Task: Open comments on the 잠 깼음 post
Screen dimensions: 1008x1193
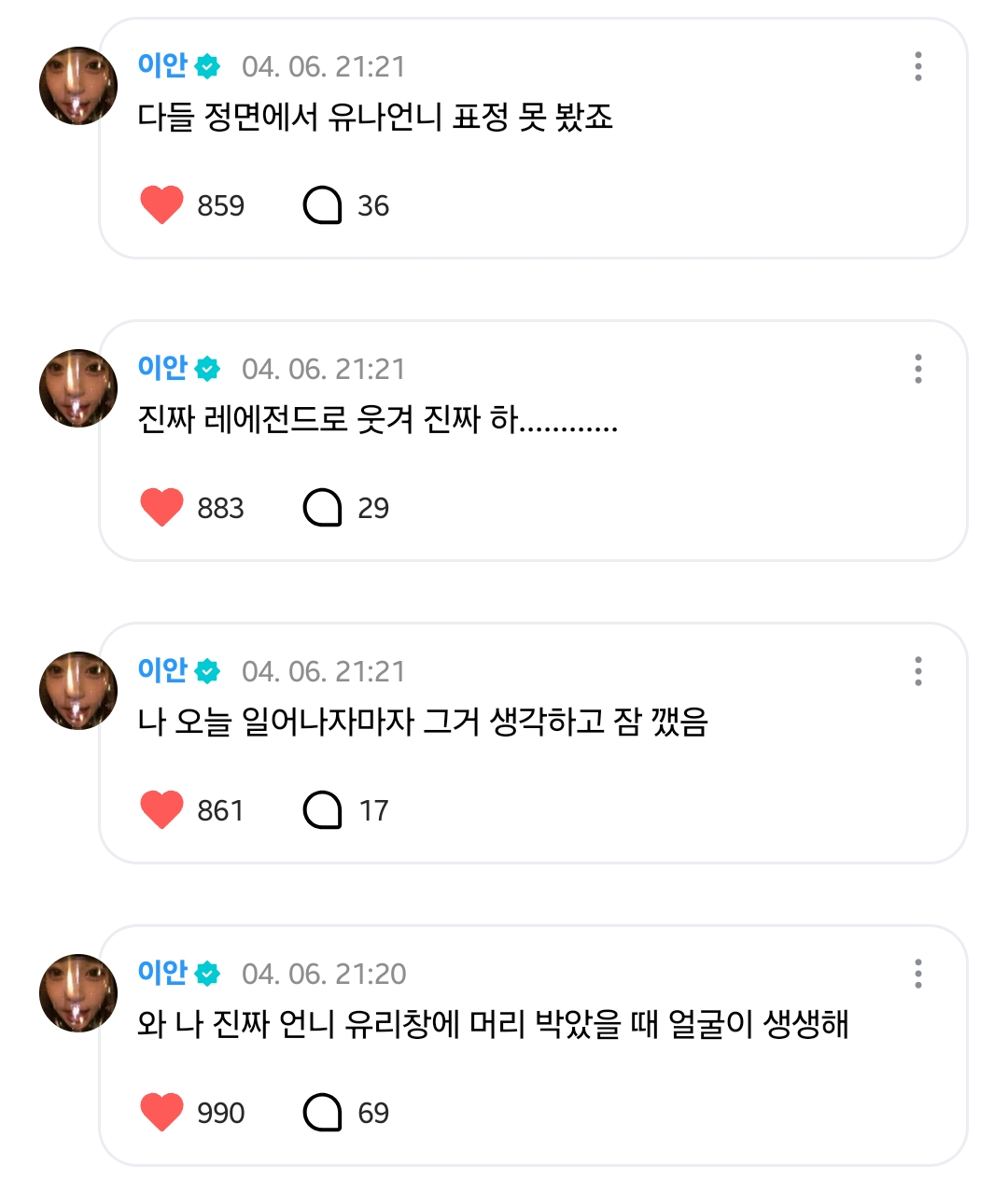Action: coord(323,810)
